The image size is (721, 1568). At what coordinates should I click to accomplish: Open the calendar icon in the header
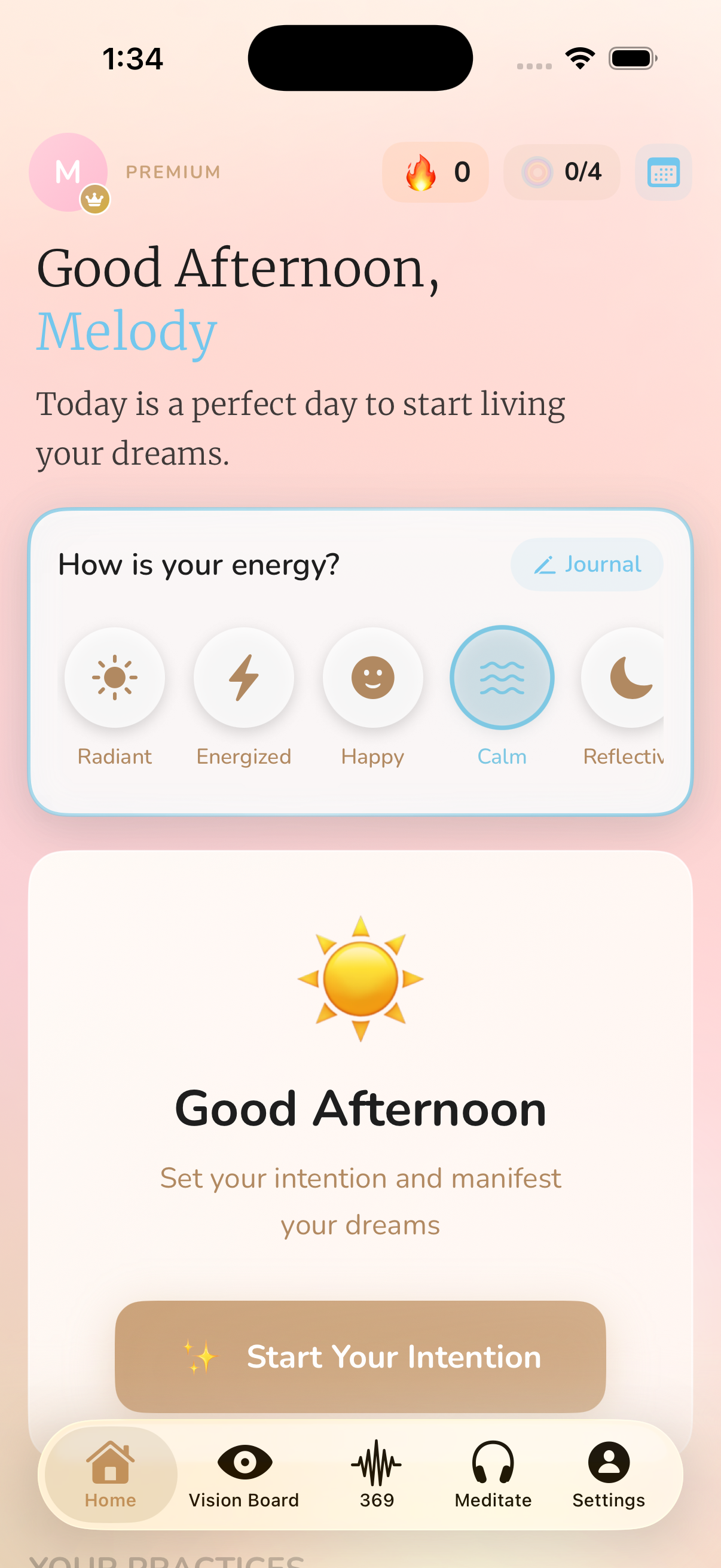point(662,173)
